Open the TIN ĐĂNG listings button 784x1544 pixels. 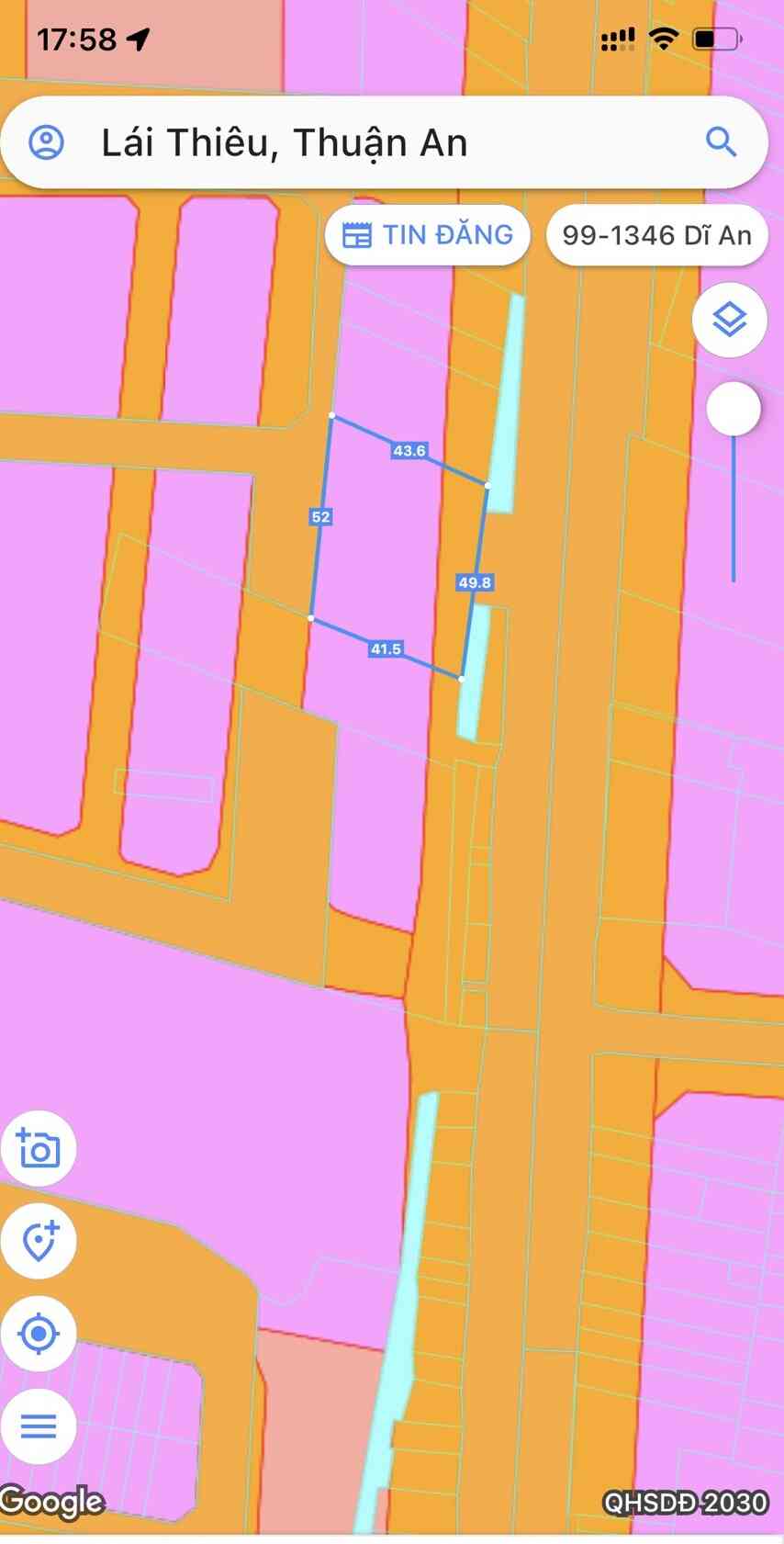coord(428,235)
